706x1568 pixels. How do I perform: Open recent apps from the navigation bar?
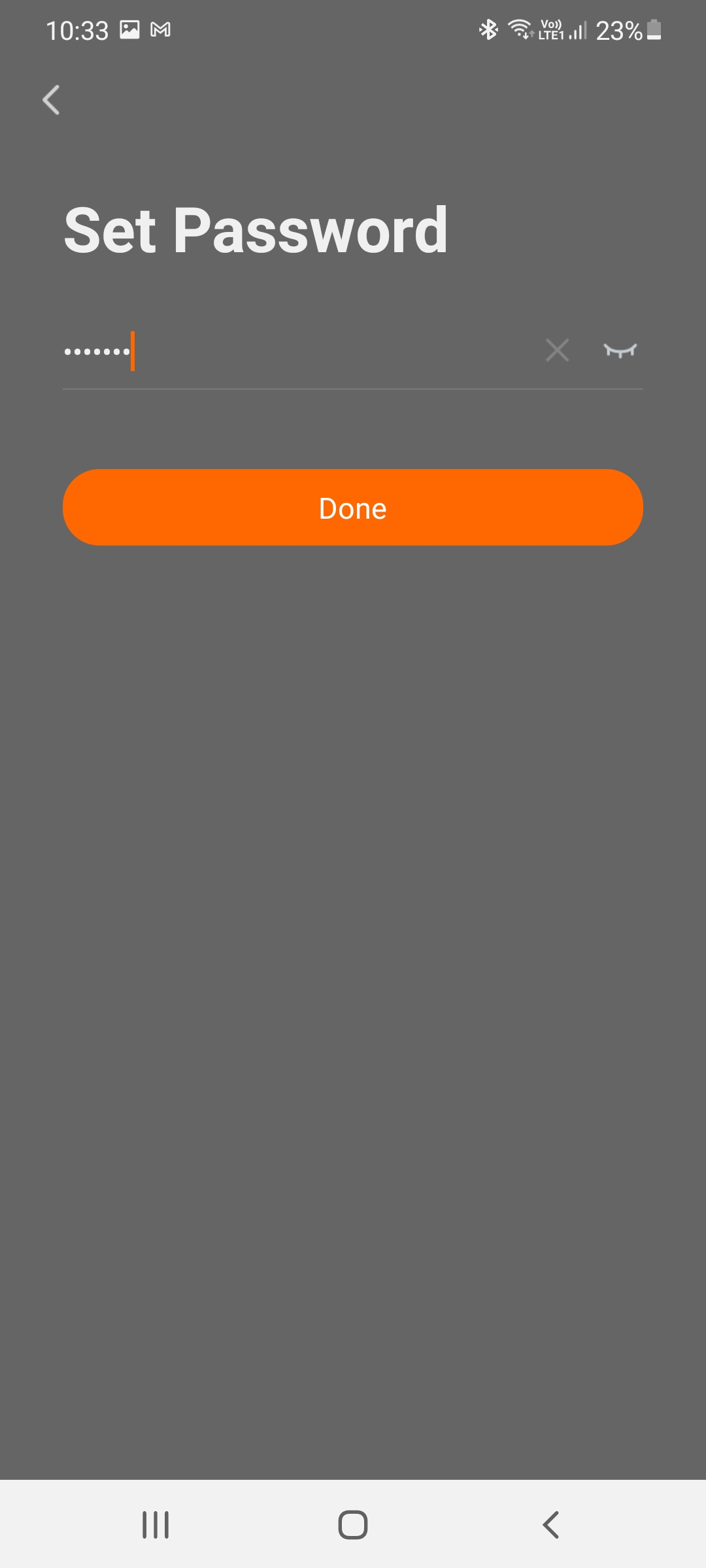click(156, 1525)
